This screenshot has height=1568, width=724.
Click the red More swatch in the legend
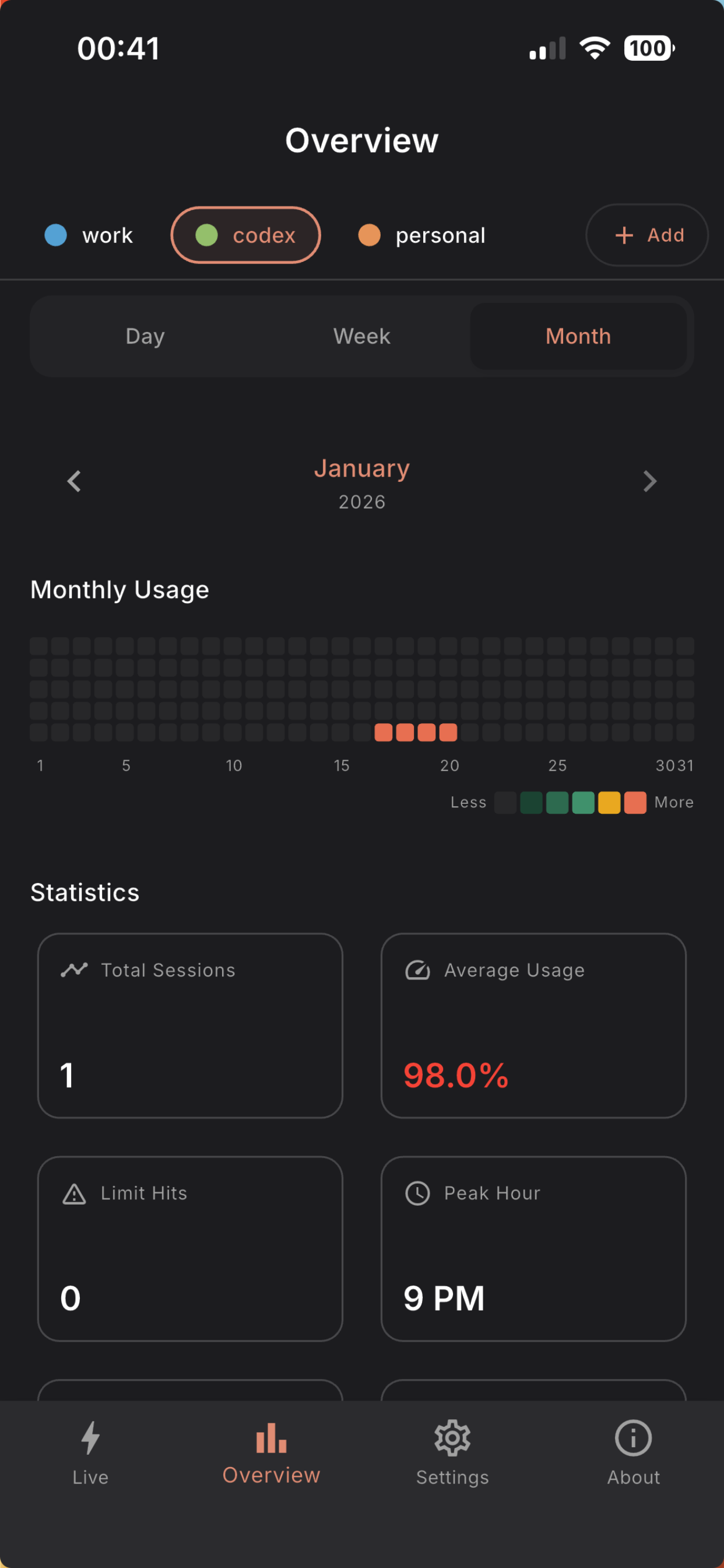pyautogui.click(x=635, y=802)
